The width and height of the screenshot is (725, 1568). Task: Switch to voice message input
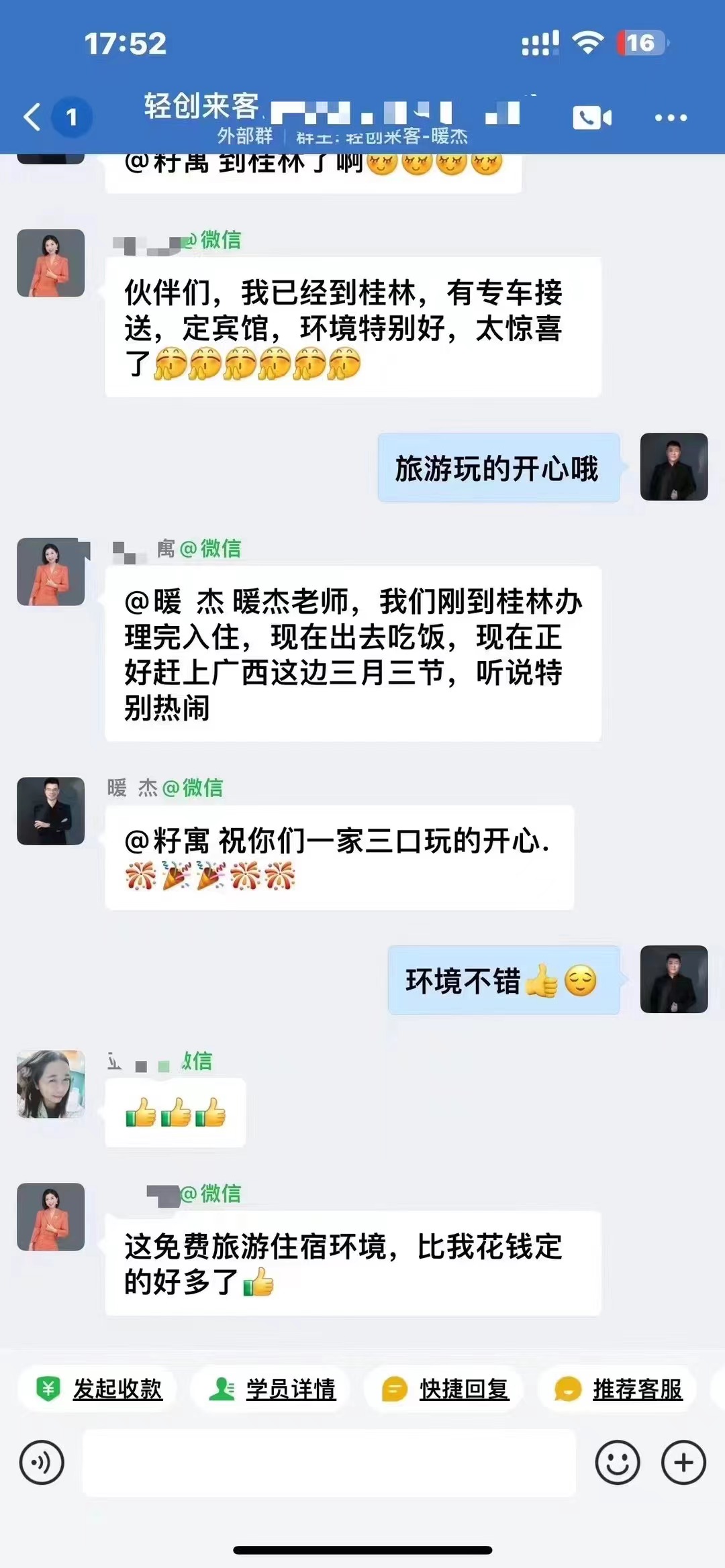point(42,1463)
